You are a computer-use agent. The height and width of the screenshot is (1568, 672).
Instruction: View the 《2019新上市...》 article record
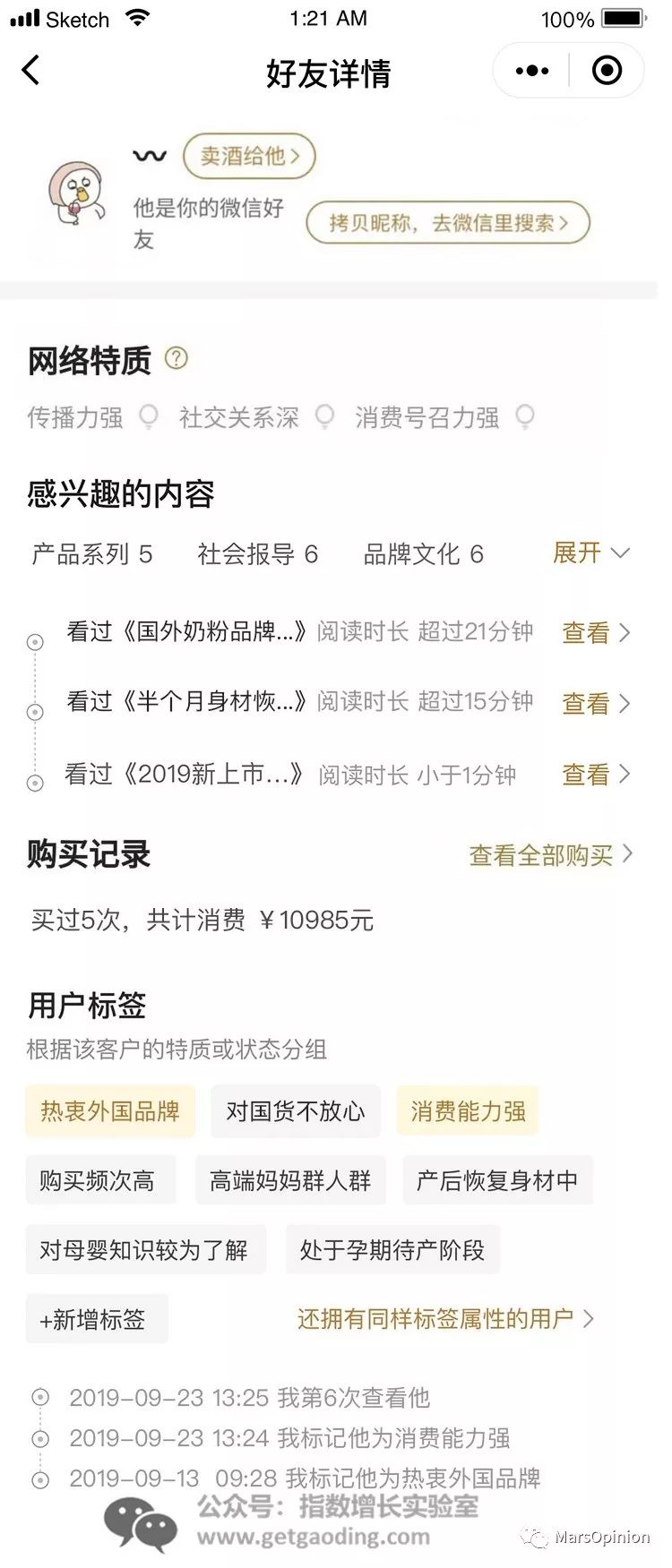click(x=596, y=775)
